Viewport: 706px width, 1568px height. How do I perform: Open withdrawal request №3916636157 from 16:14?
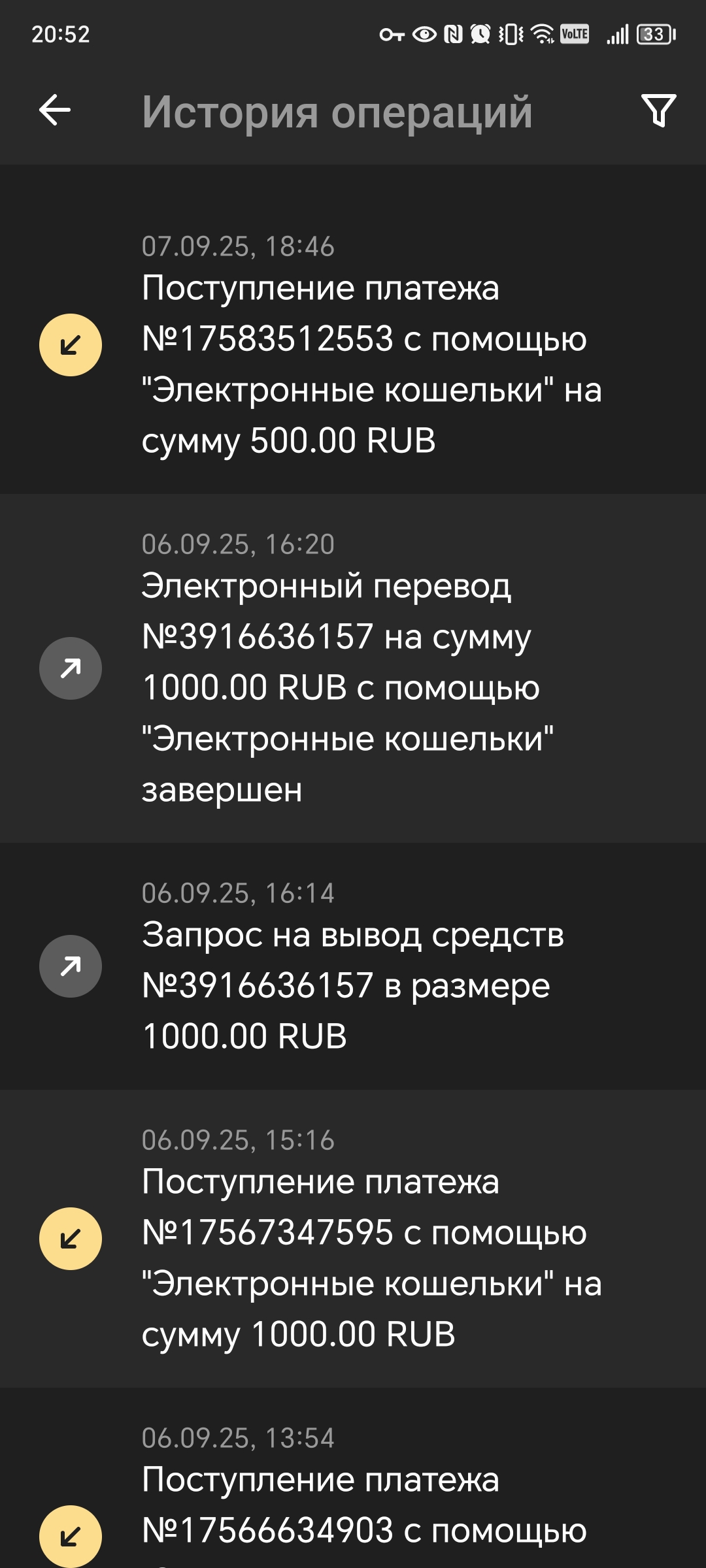353,966
